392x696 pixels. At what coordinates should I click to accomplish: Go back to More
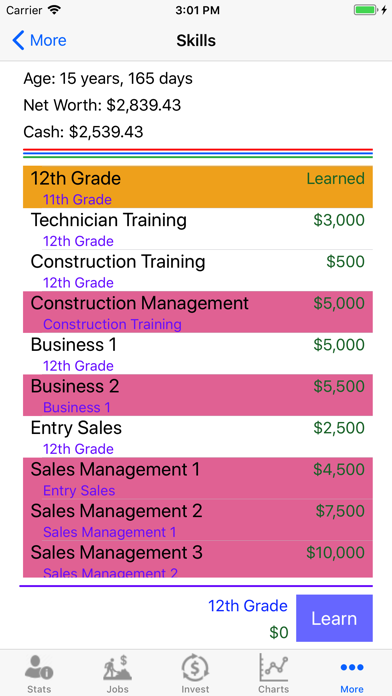(40, 40)
